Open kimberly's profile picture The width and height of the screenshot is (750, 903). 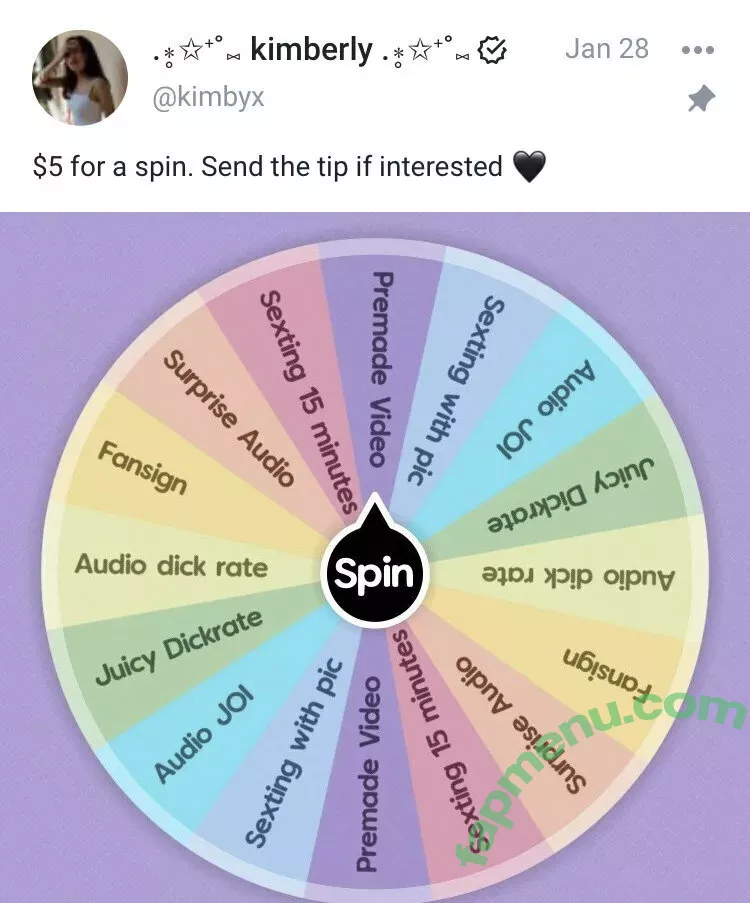tap(80, 77)
